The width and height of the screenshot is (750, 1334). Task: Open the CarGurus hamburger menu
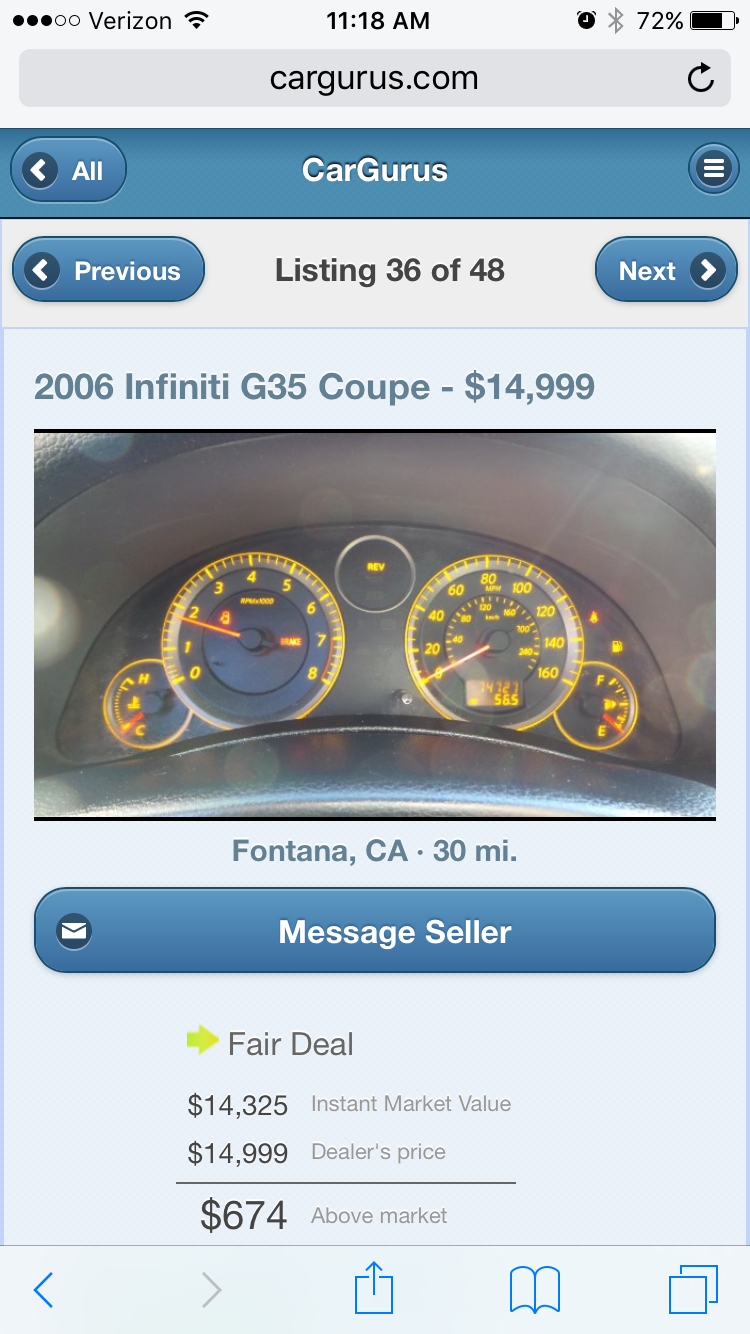(x=713, y=169)
